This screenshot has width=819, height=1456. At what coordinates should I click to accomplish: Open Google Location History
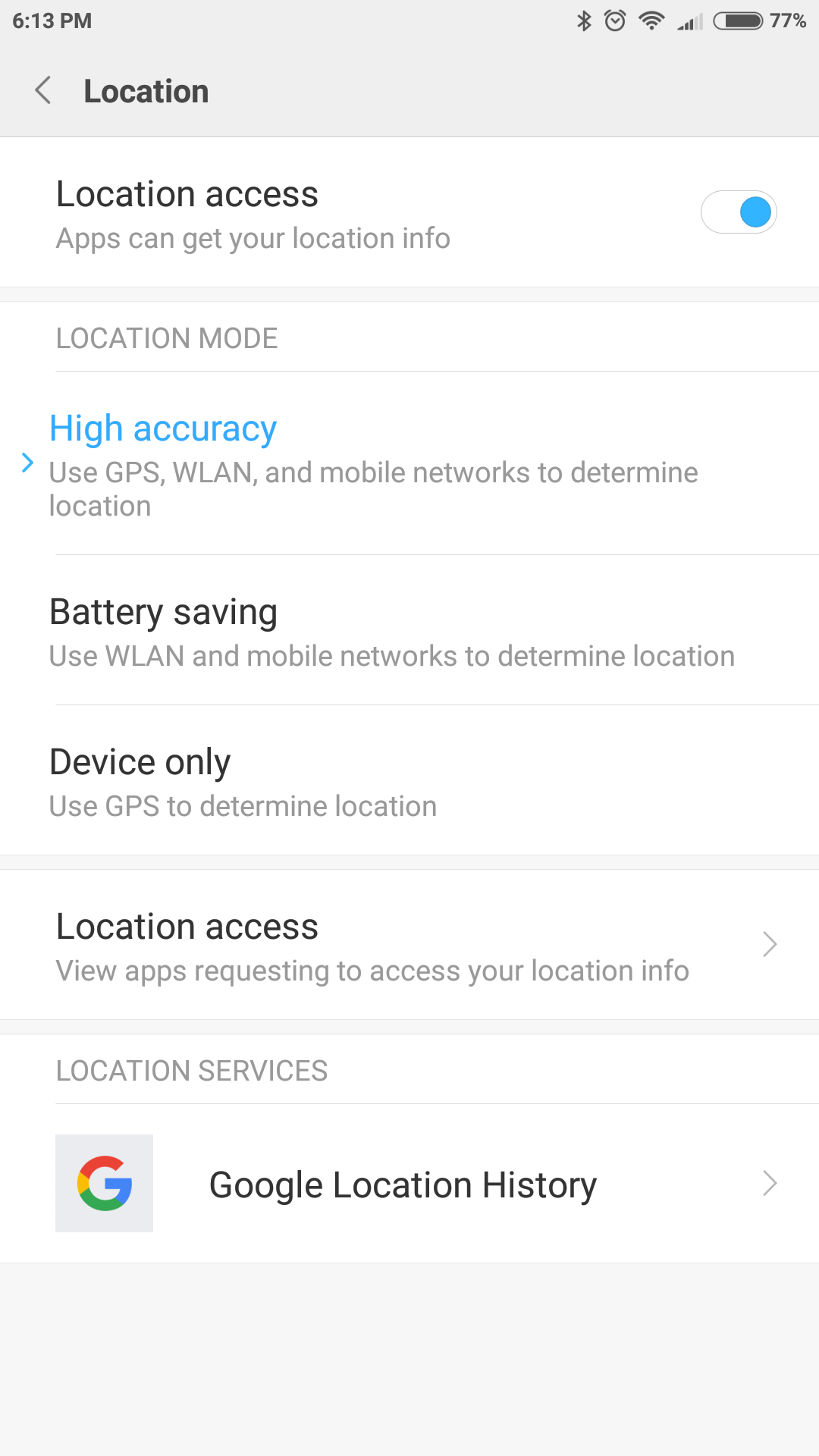[x=409, y=1183]
